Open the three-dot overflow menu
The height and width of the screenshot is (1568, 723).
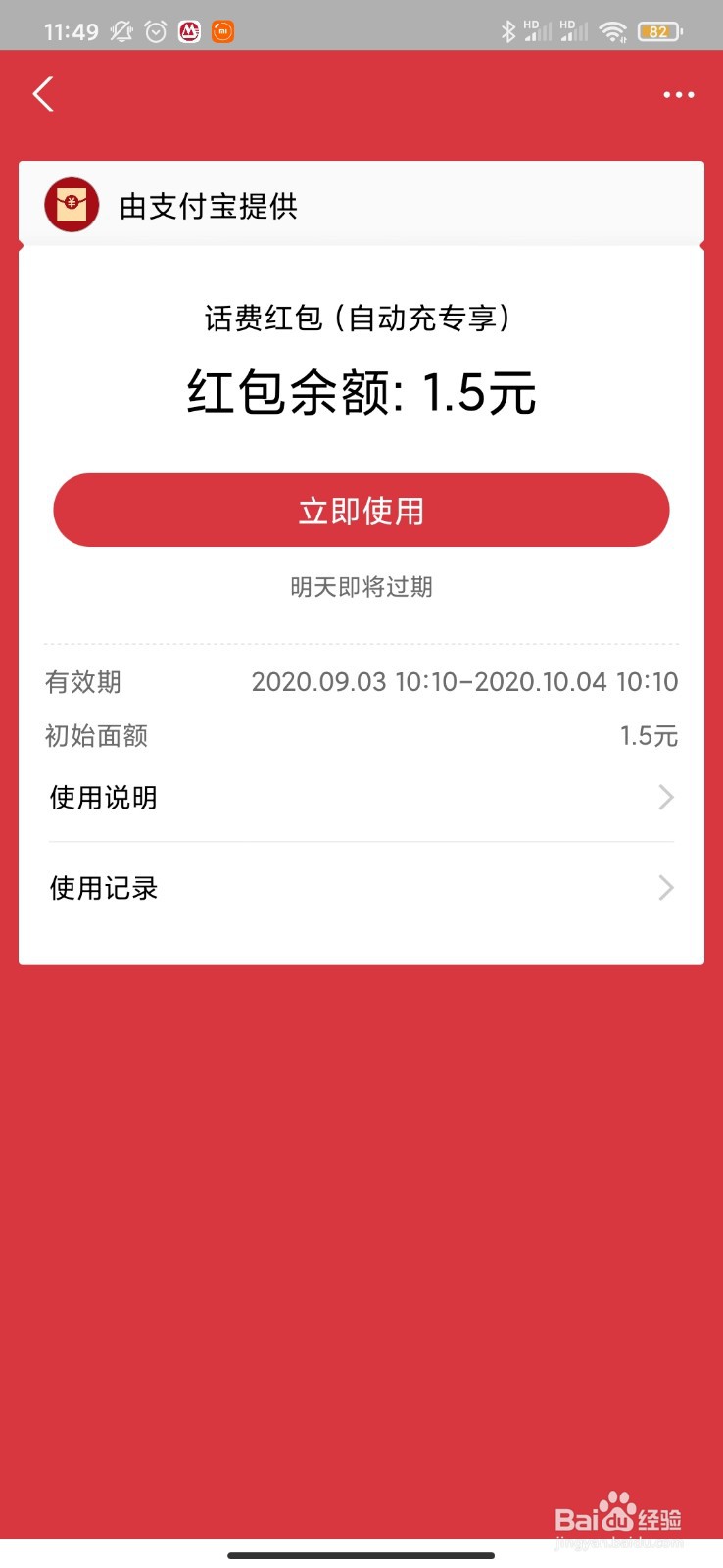click(678, 95)
